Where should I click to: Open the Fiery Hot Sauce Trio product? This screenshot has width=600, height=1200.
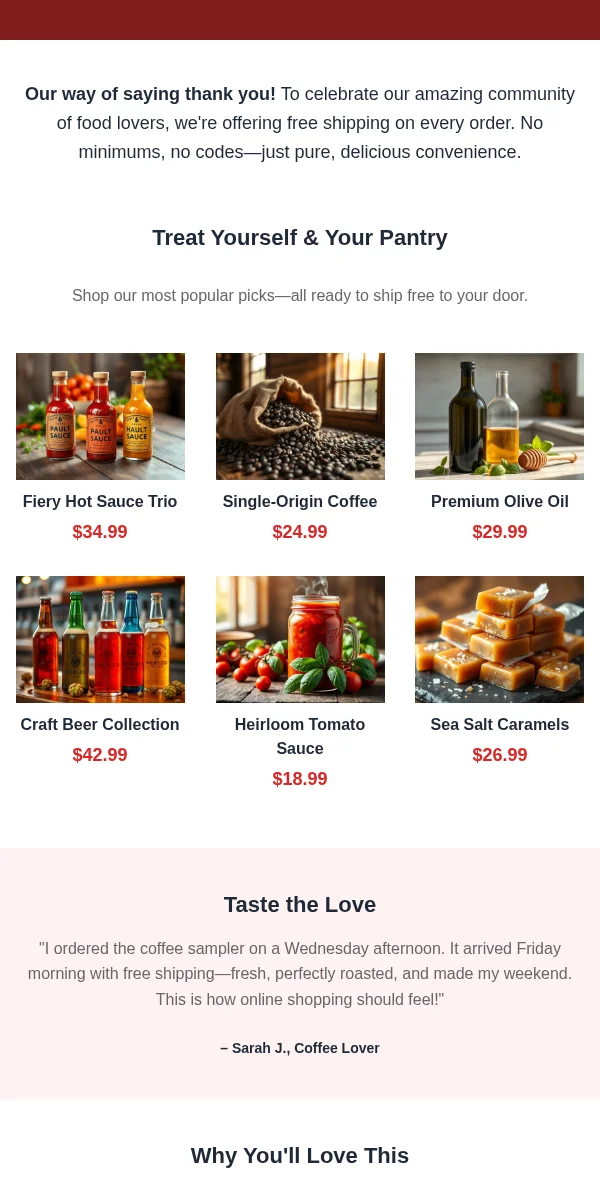click(100, 448)
